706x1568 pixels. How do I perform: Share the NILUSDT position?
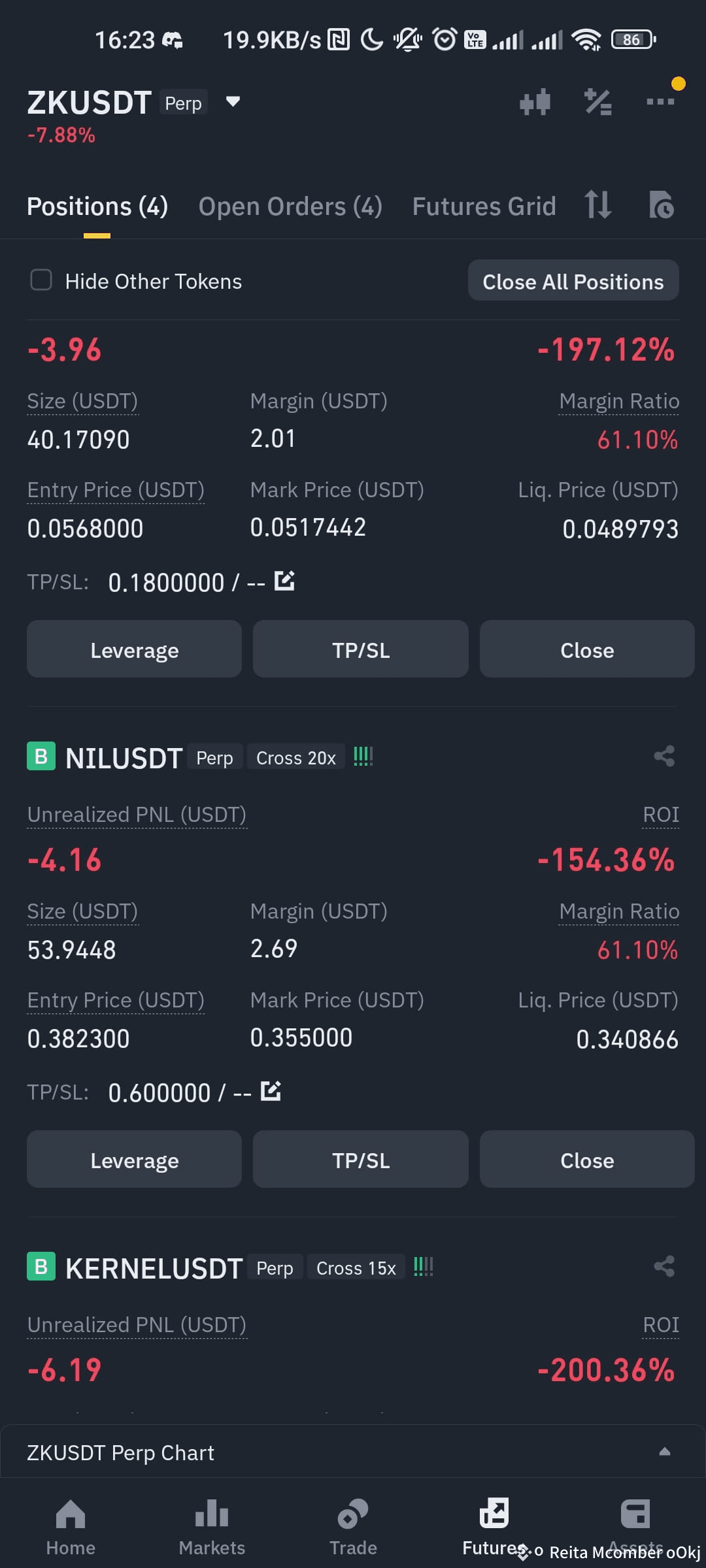pyautogui.click(x=665, y=757)
